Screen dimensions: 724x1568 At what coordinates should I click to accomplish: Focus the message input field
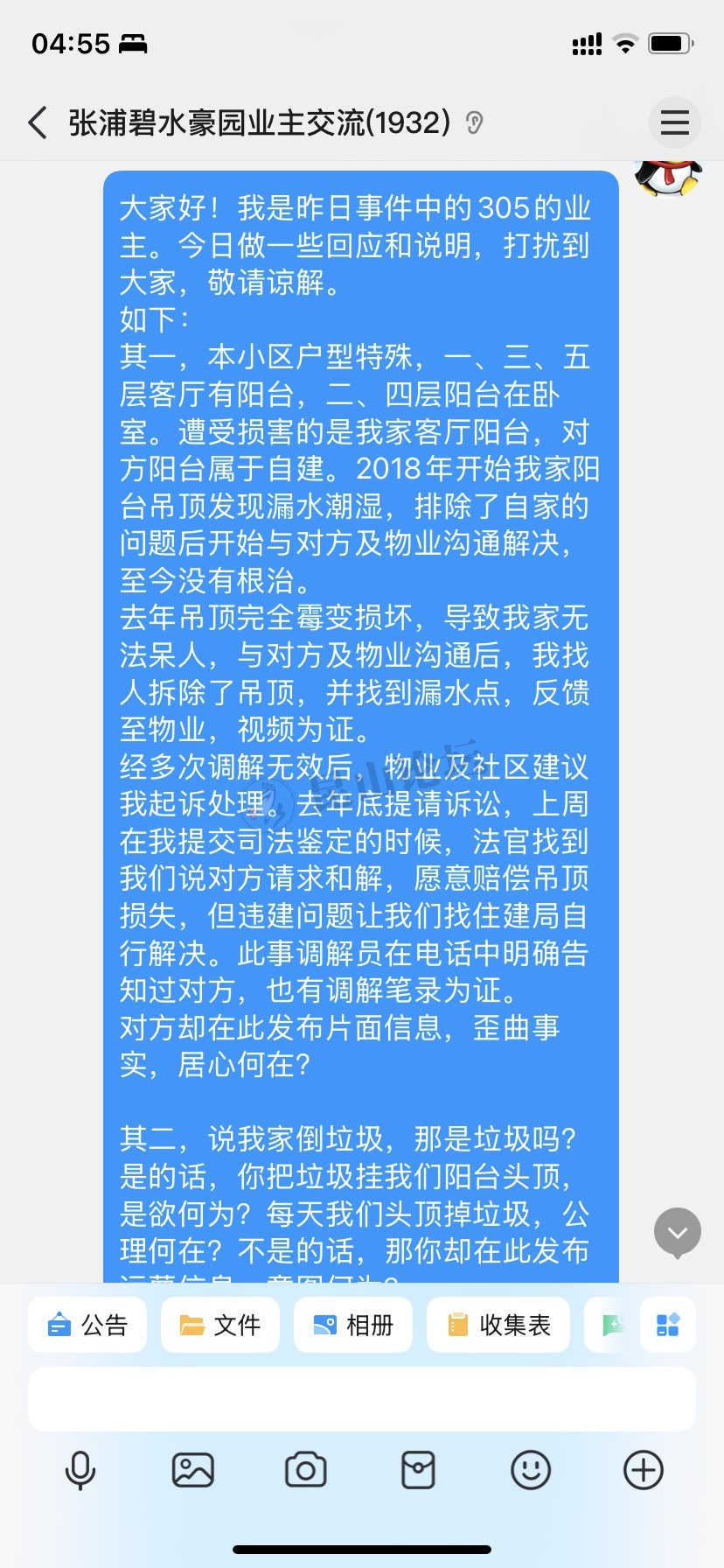click(362, 1399)
